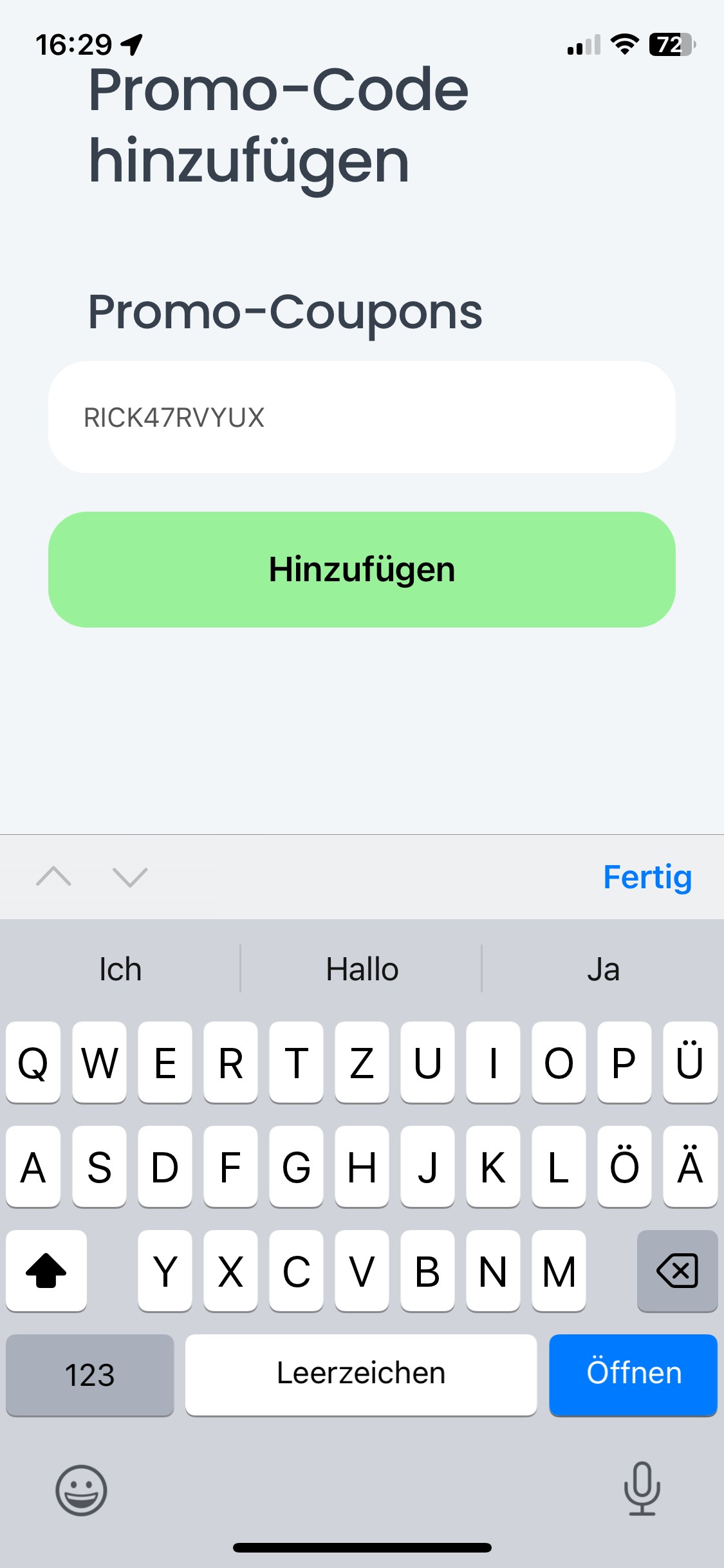Image resolution: width=724 pixels, height=1568 pixels.
Task: Tap the microphone dictation icon
Action: 641,1491
